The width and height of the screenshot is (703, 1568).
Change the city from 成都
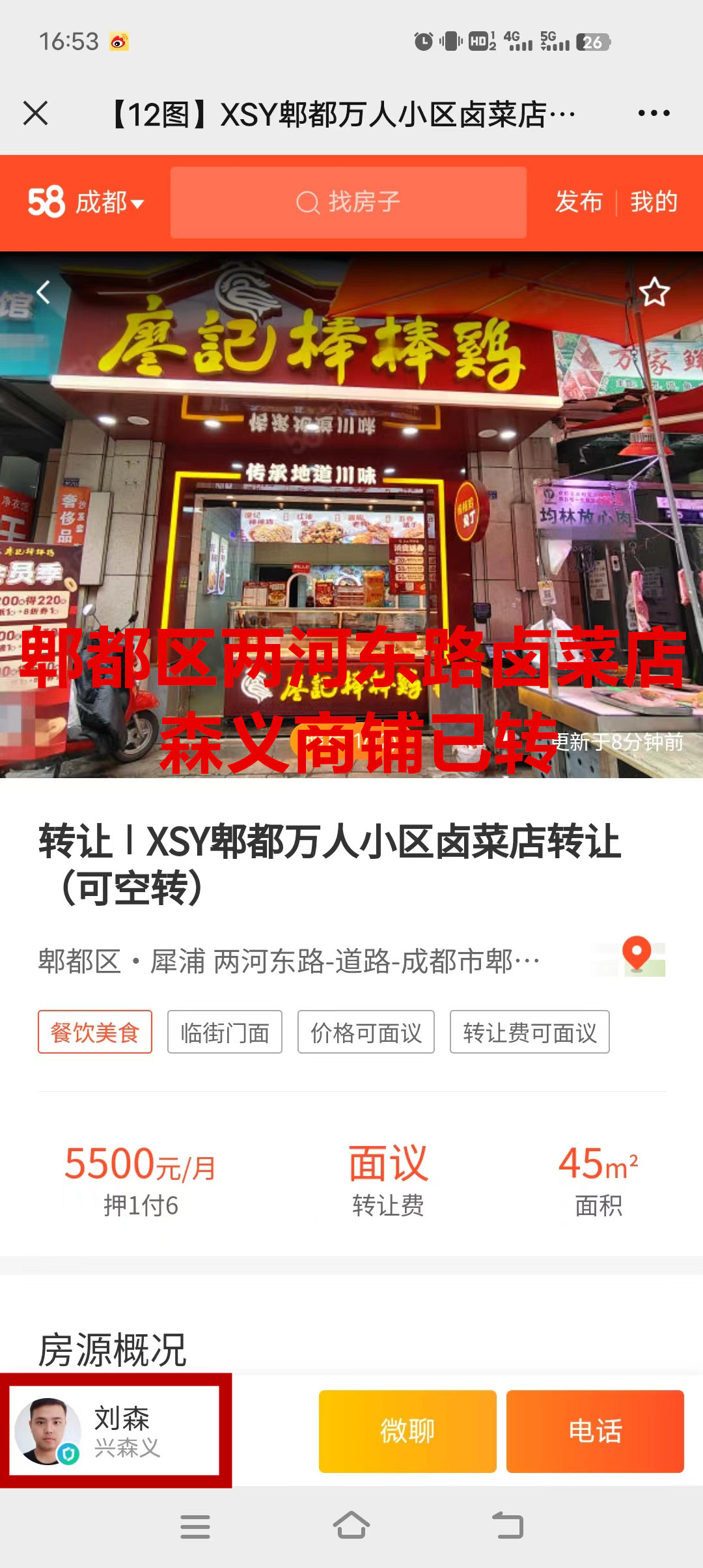click(108, 203)
